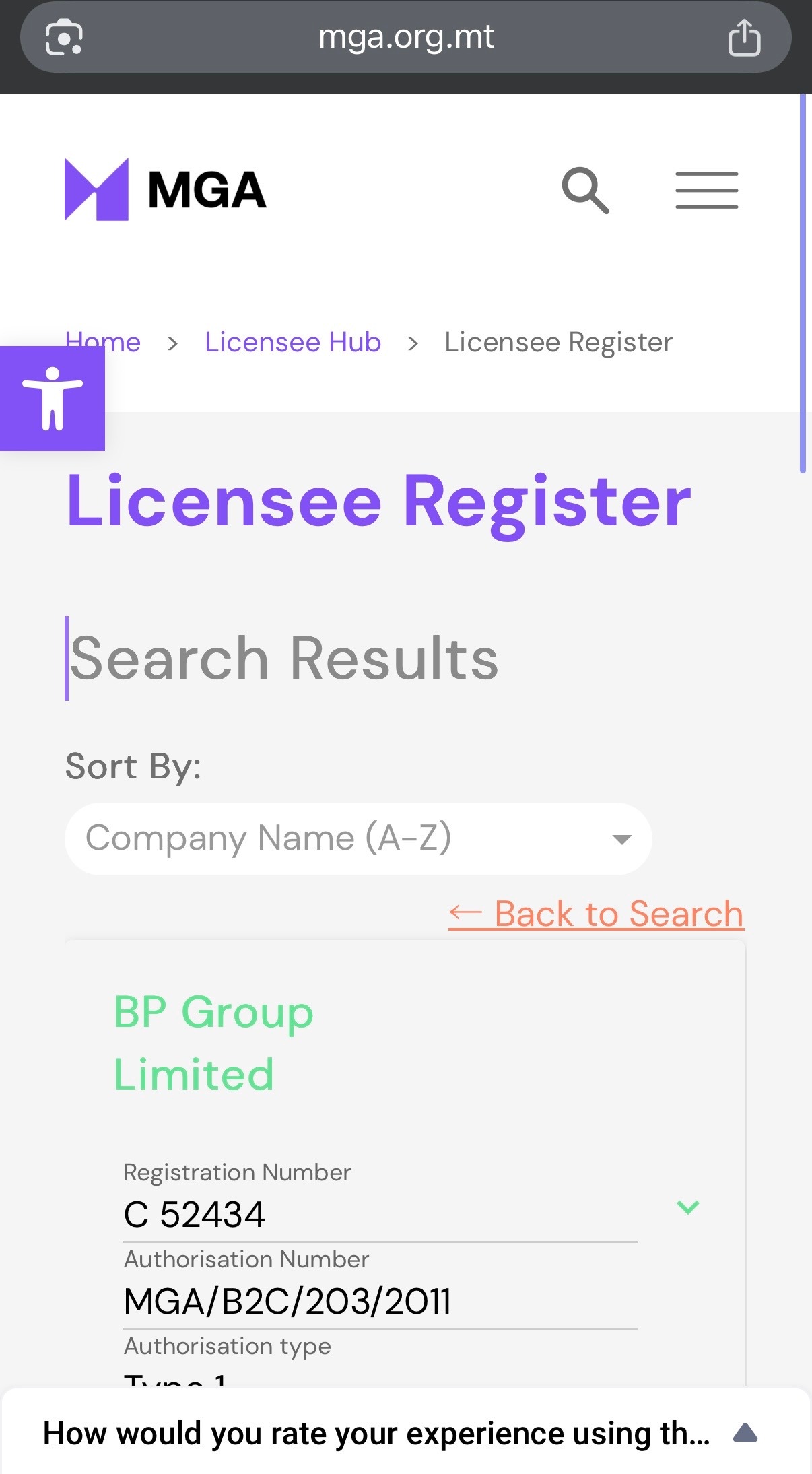Tap the mga.org.mt address bar

coord(405,38)
